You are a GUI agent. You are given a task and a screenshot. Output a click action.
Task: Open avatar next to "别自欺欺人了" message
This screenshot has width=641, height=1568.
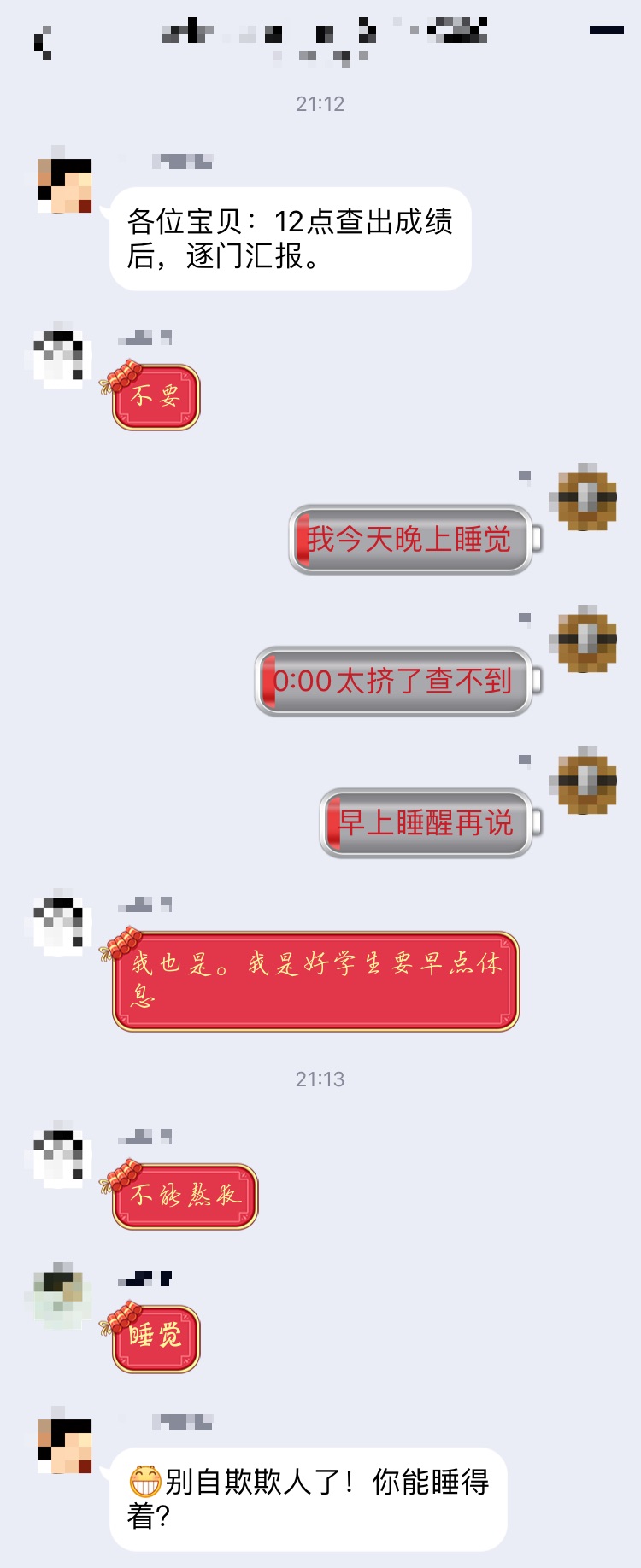pos(64,1445)
